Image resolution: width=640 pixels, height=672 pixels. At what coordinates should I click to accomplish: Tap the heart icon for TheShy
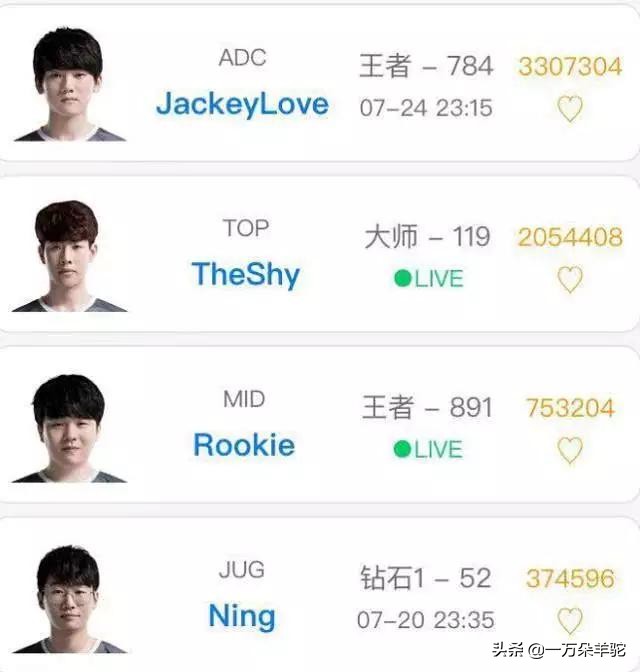570,279
